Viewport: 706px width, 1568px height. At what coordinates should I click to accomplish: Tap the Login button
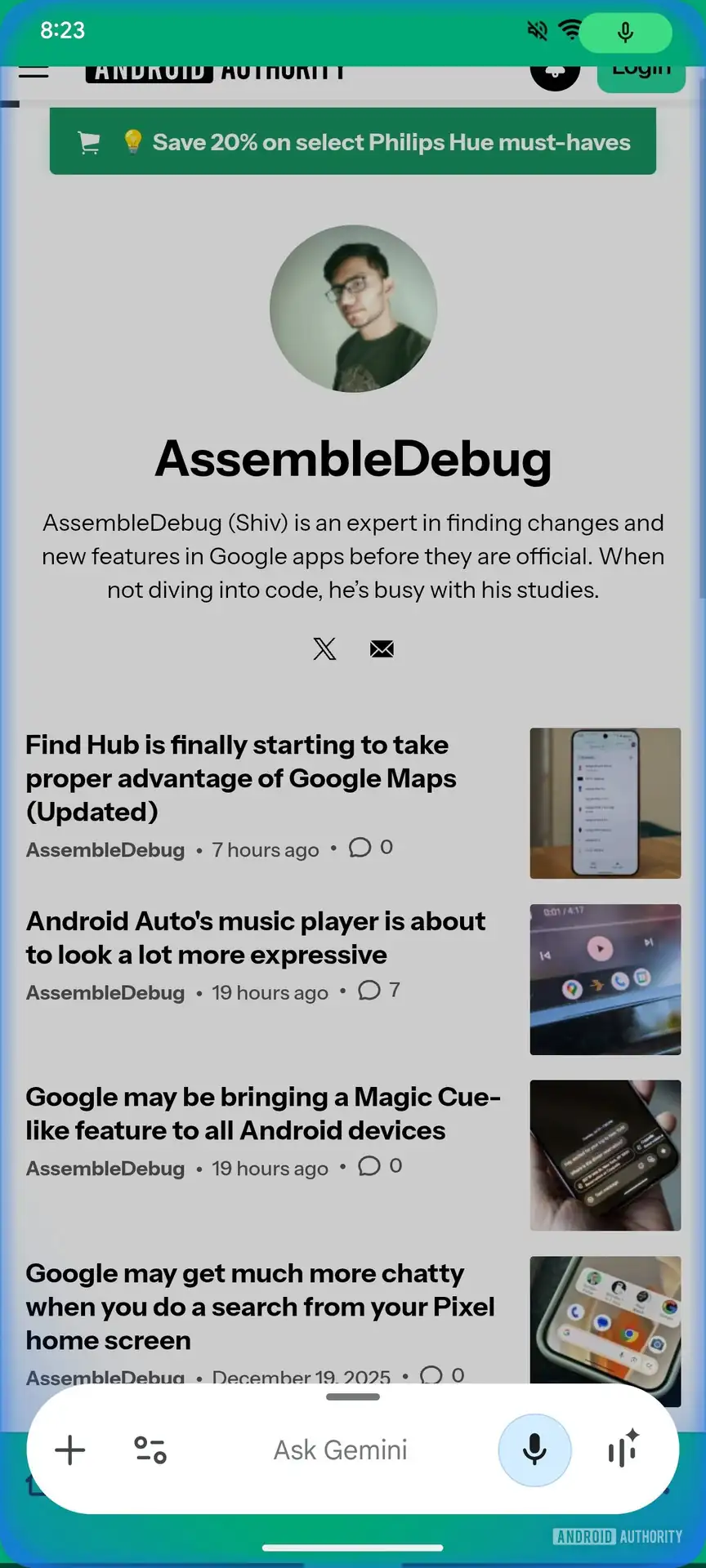[x=641, y=73]
